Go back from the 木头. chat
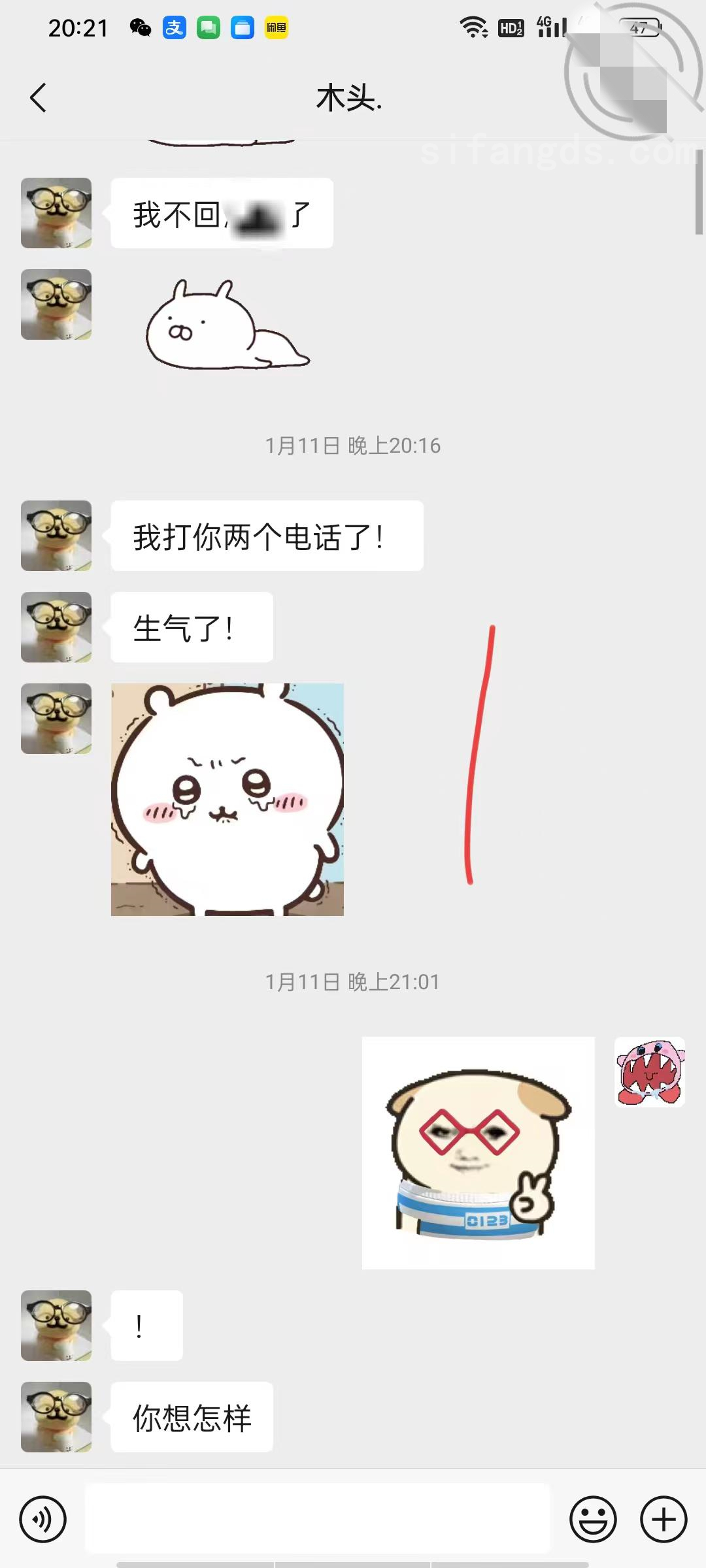 pos(39,98)
